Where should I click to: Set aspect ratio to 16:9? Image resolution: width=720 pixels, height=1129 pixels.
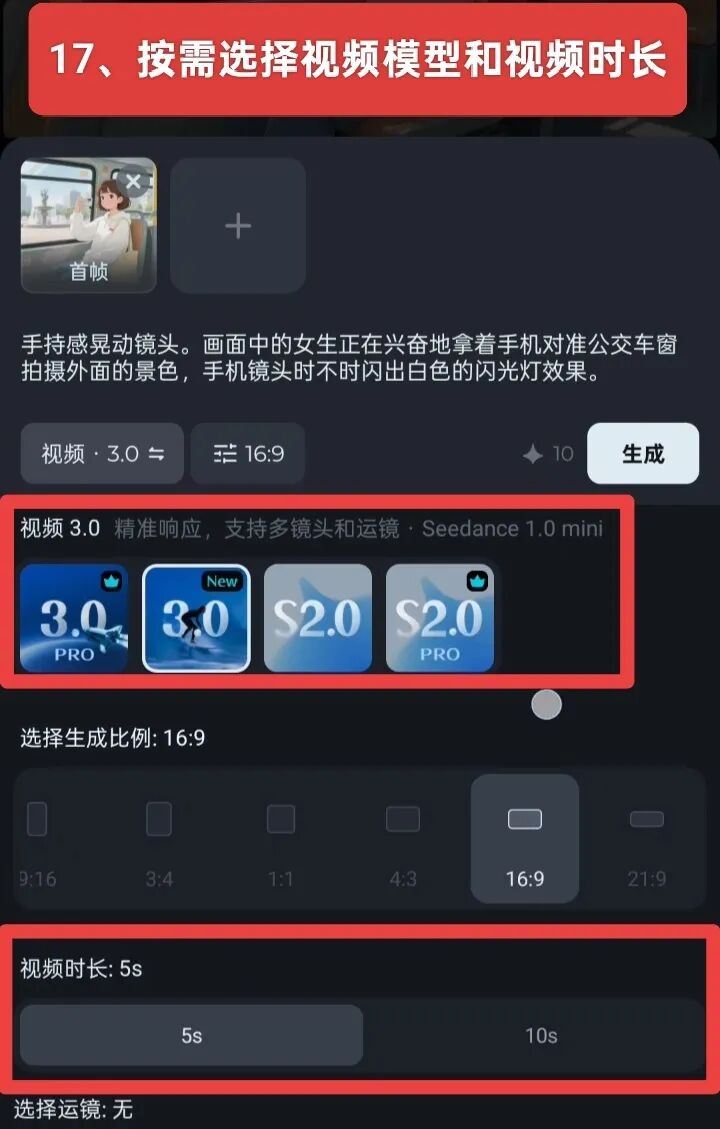[x=525, y=838]
